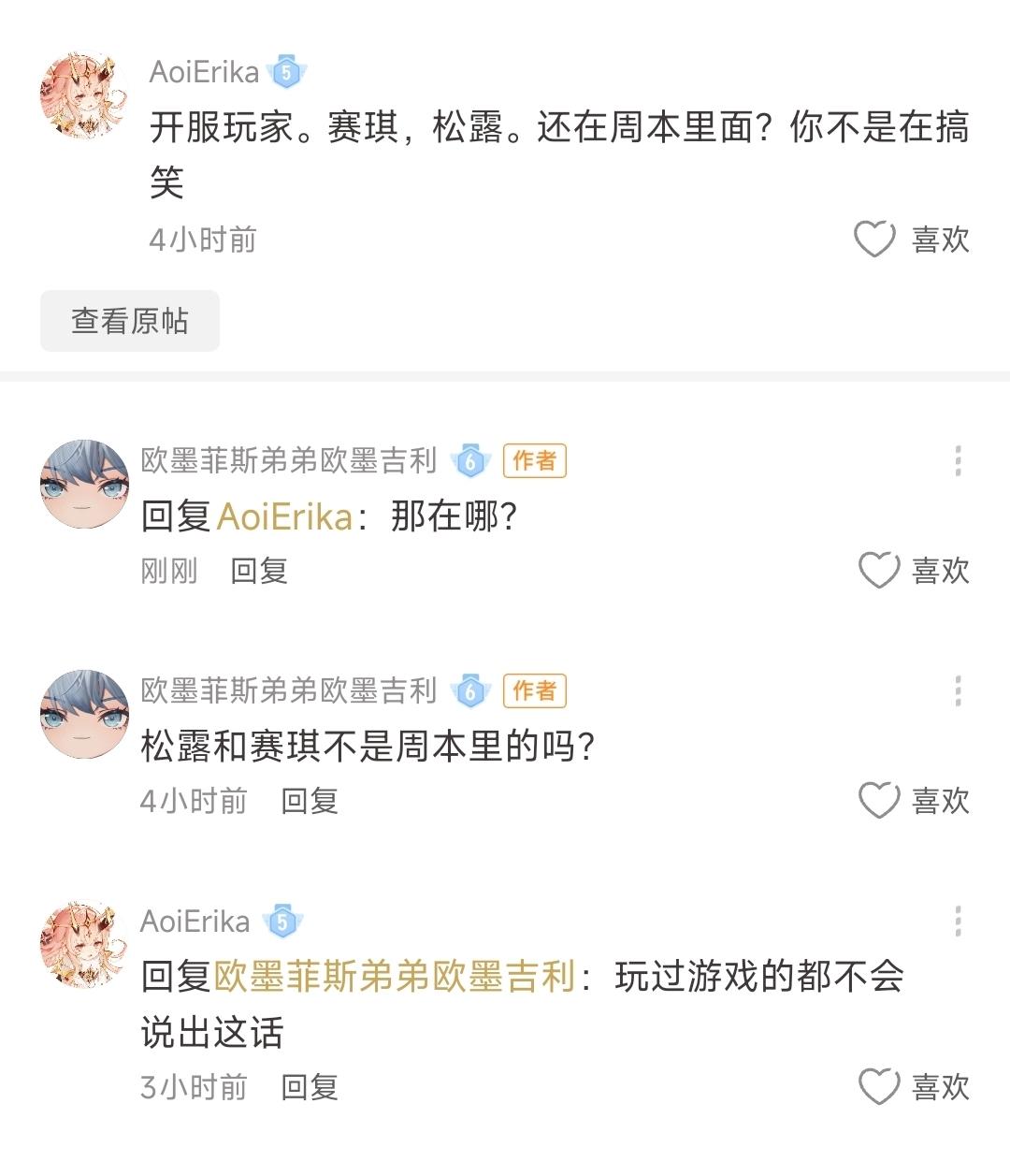
Task: Tap 查看原帖 to view the original post
Action: (x=129, y=321)
